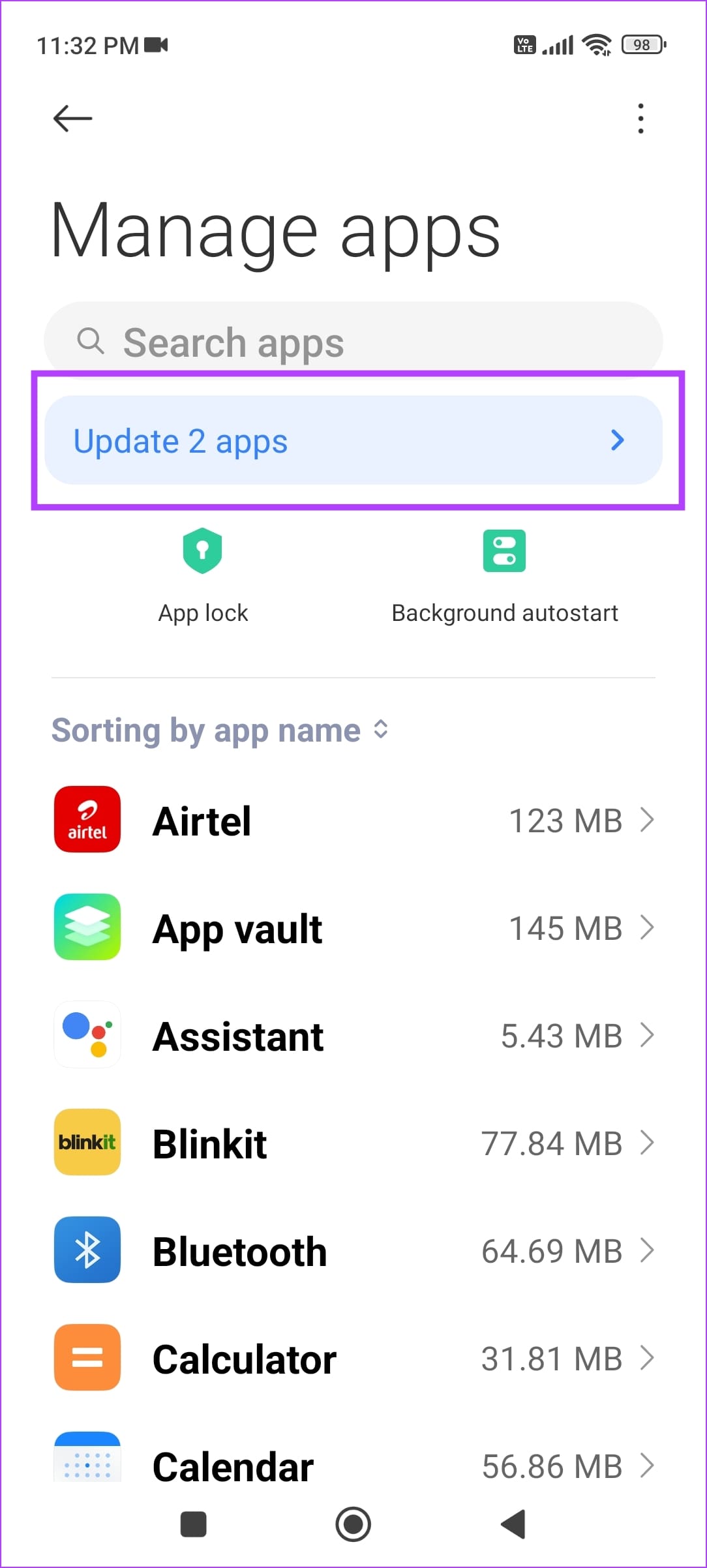Tap the Google Assistant app icon

pos(87,1035)
